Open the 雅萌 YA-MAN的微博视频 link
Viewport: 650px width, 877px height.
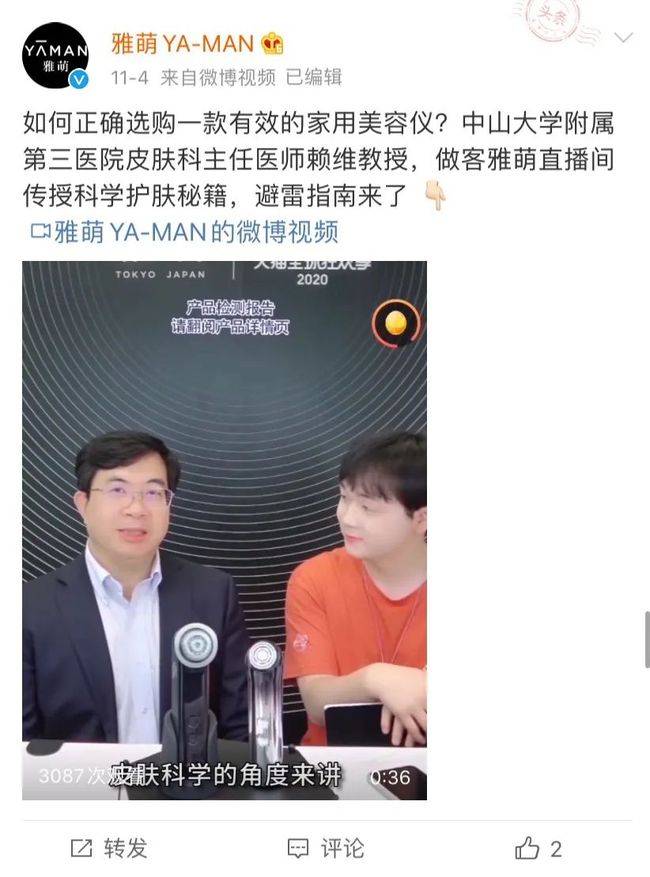185,232
